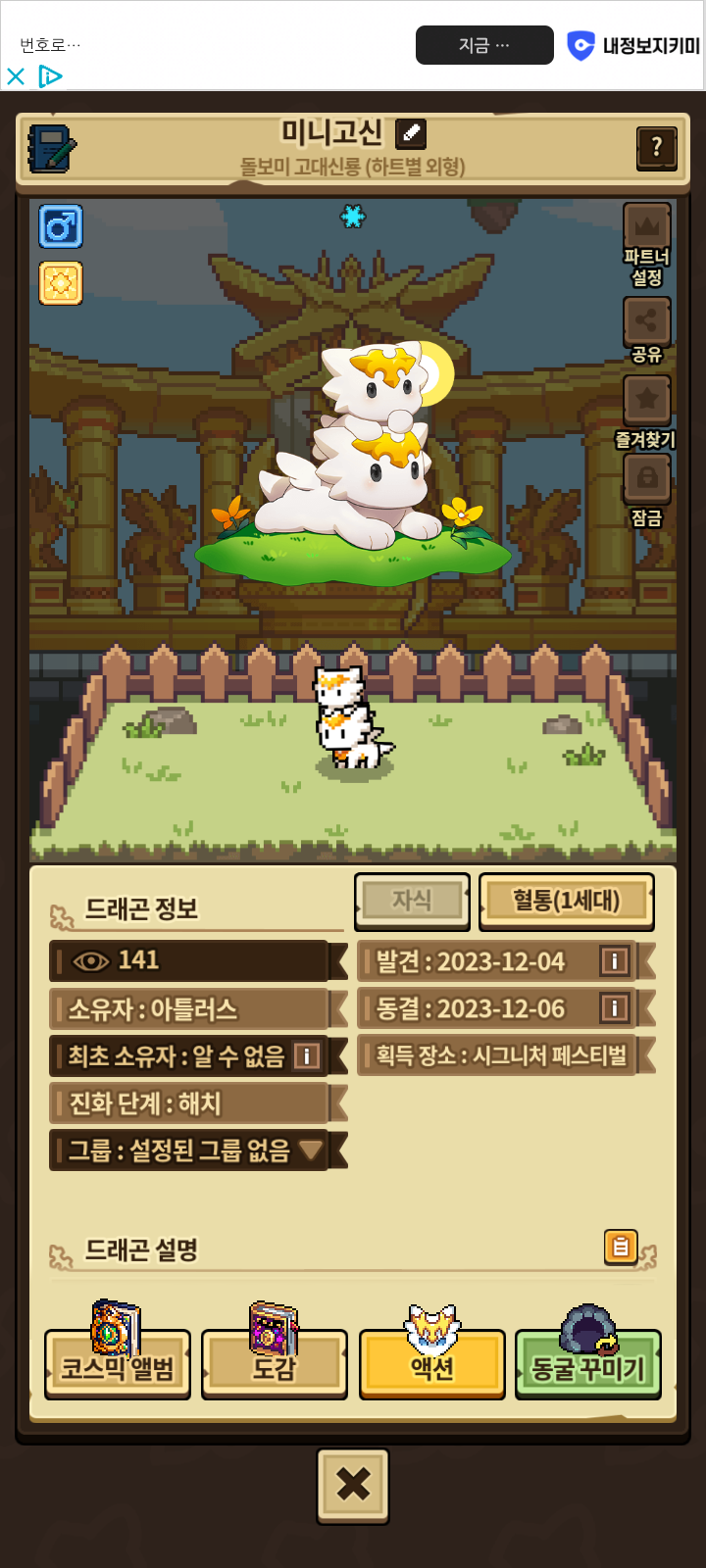The image size is (706, 1568).
Task: Open the help question mark button
Action: (656, 148)
